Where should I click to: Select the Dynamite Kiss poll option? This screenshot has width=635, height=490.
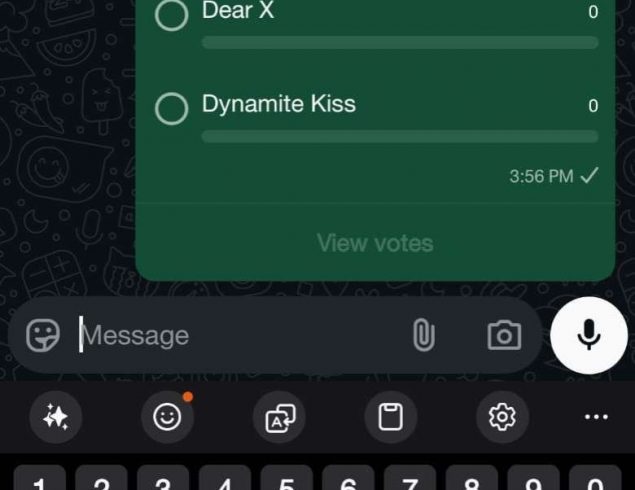172,108
